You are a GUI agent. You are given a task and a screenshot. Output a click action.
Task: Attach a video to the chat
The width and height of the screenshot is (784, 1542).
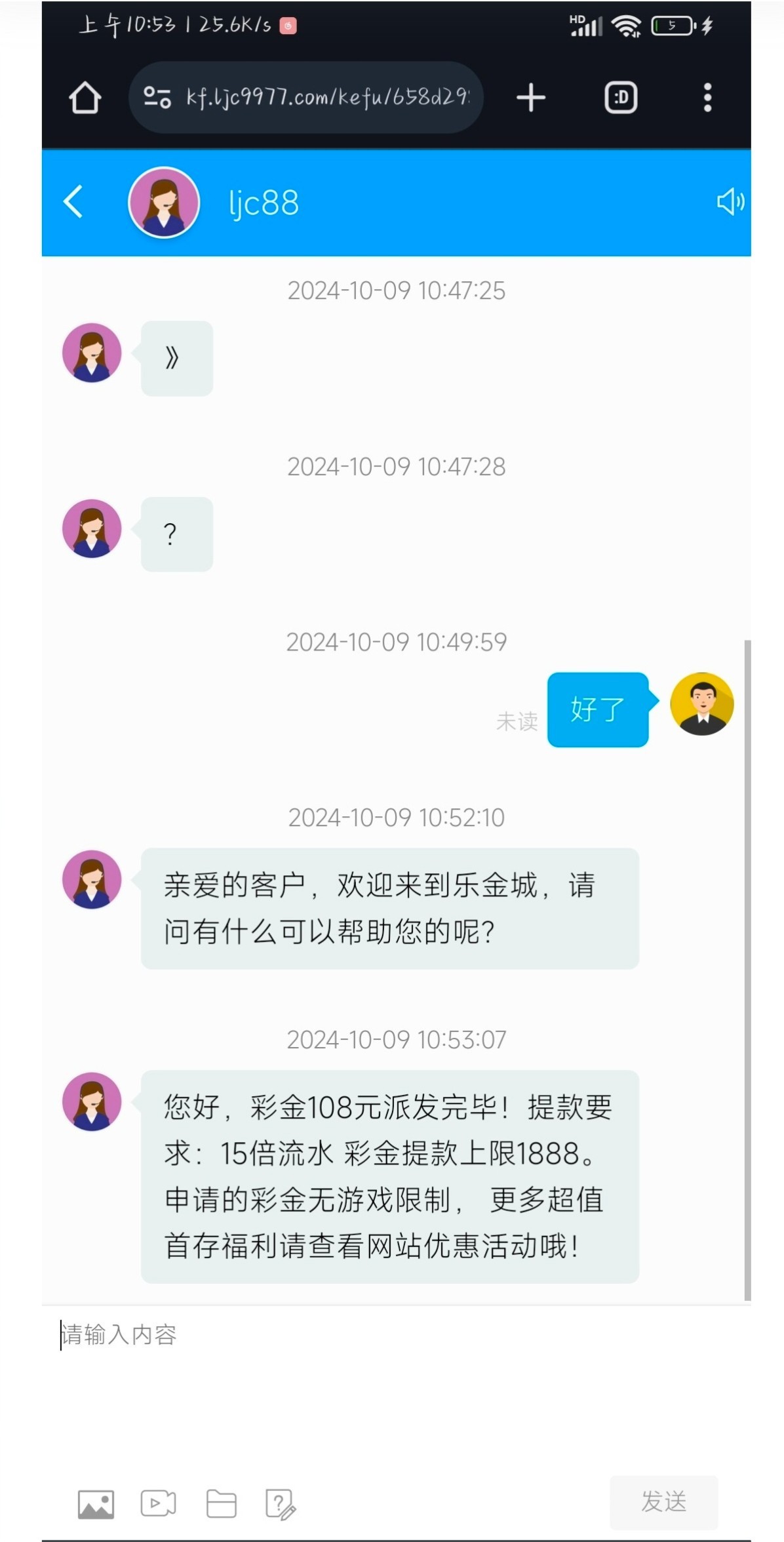[158, 1504]
